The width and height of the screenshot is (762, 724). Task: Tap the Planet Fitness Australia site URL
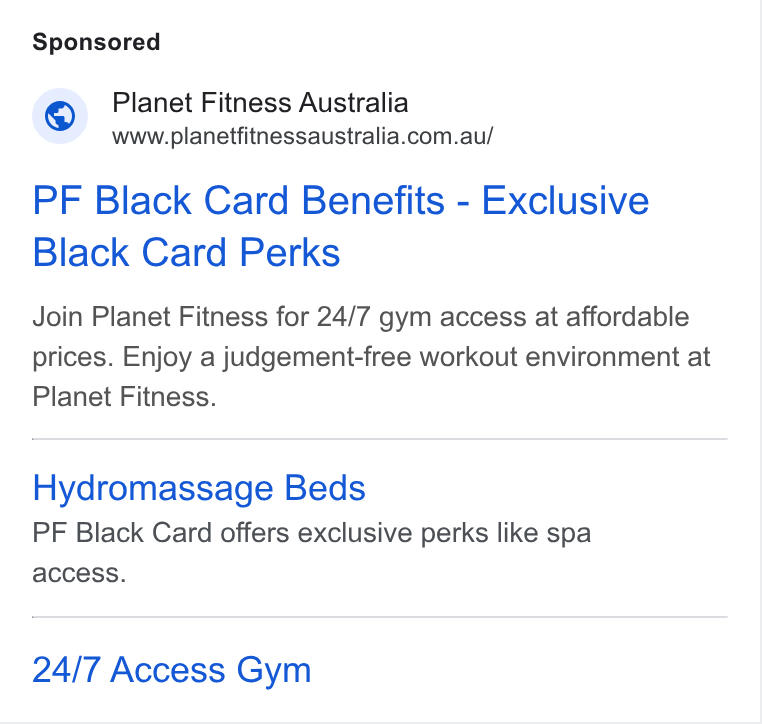click(302, 136)
